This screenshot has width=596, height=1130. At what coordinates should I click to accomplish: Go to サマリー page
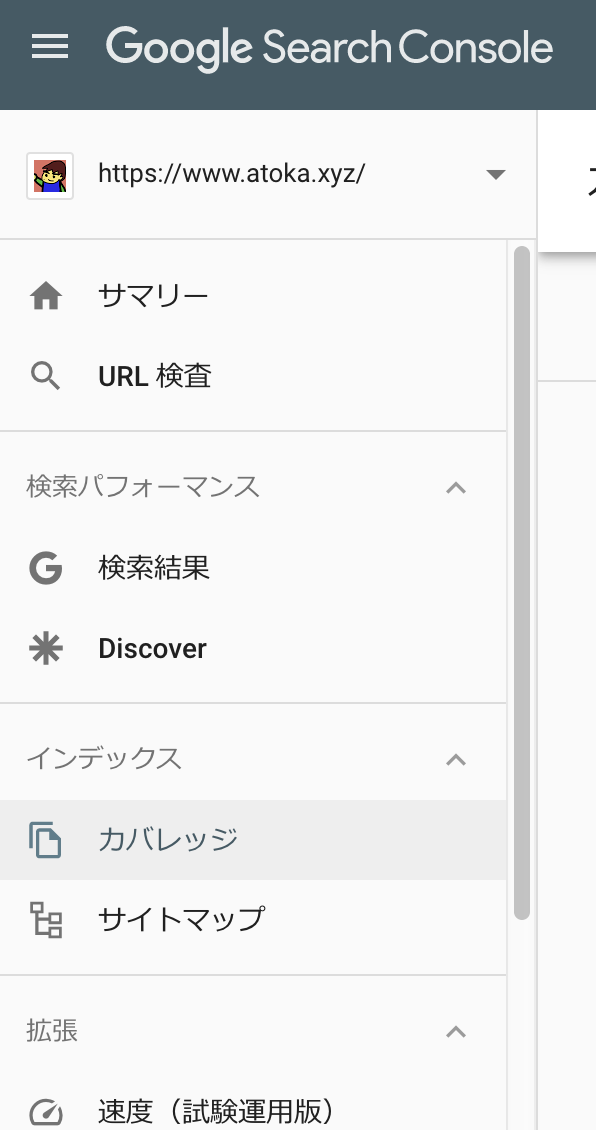tap(253, 296)
